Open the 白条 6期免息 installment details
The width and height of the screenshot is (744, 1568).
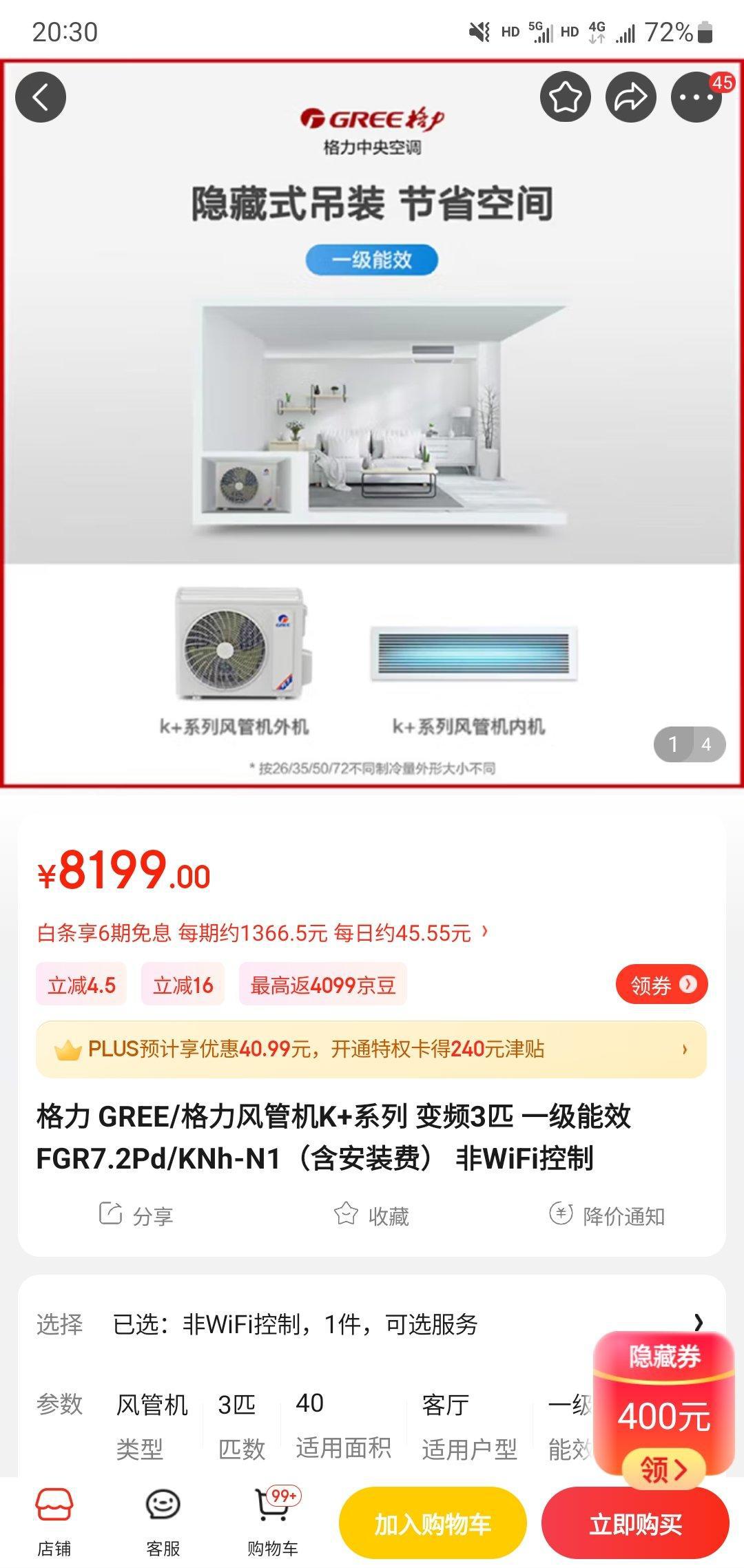pyautogui.click(x=262, y=933)
